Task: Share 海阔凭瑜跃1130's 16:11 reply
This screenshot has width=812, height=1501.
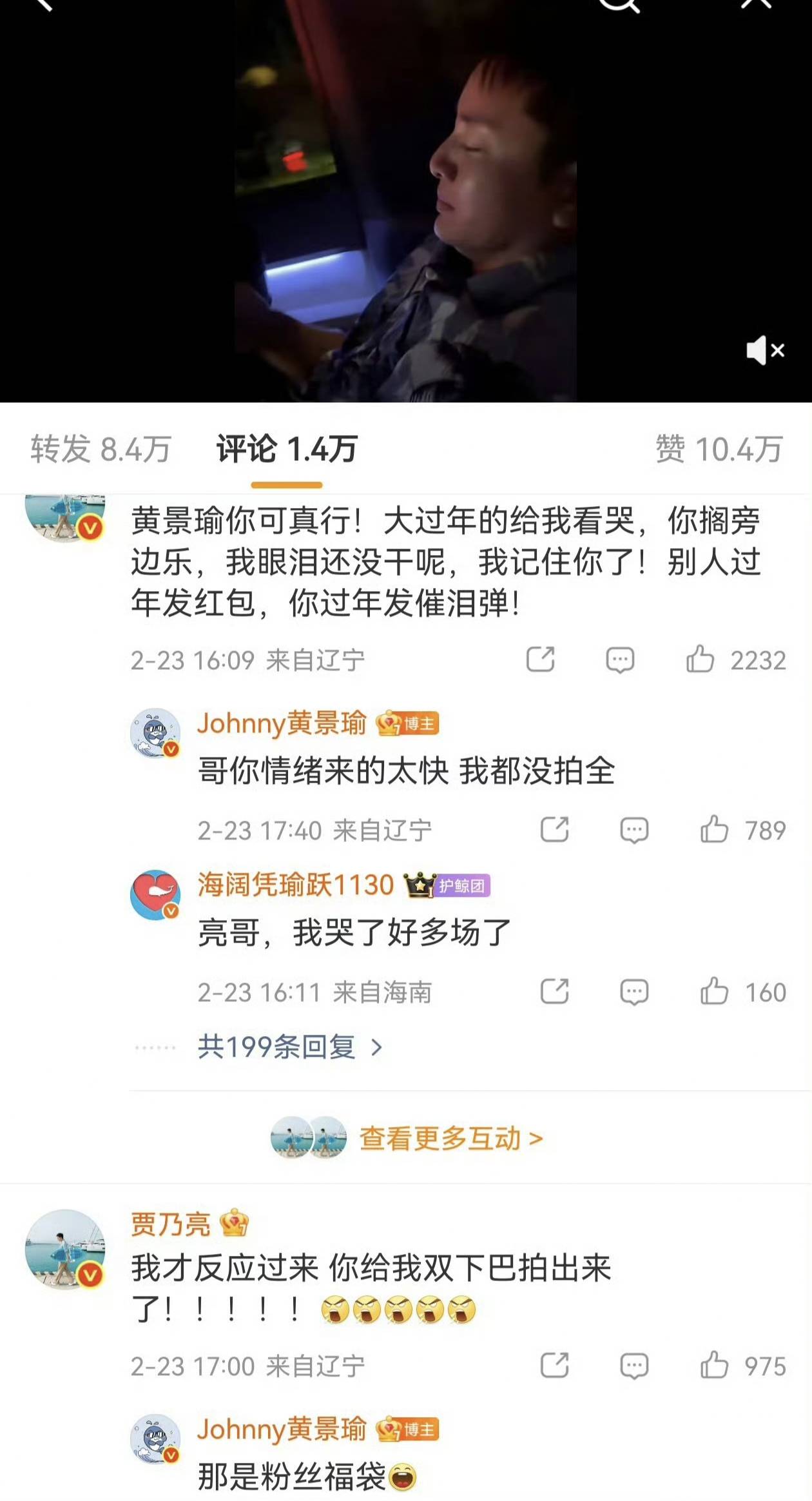Action: [x=554, y=992]
